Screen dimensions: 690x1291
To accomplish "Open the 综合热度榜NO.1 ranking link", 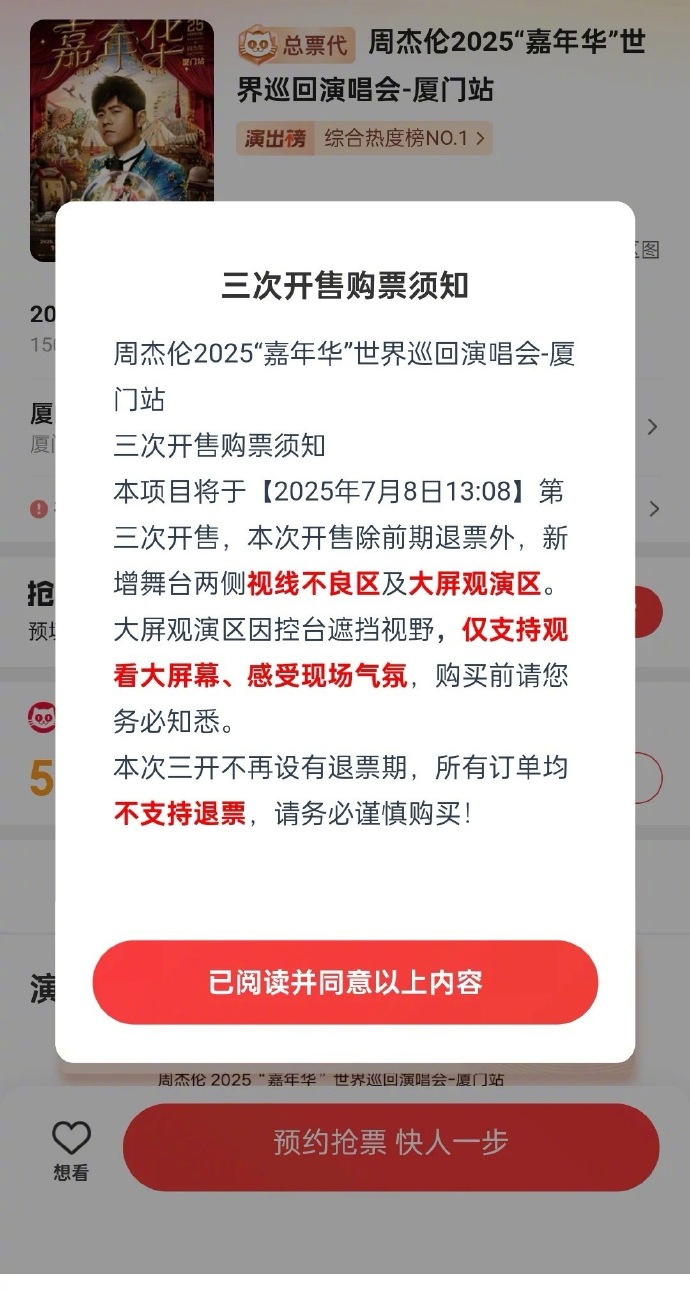I will pos(366,138).
